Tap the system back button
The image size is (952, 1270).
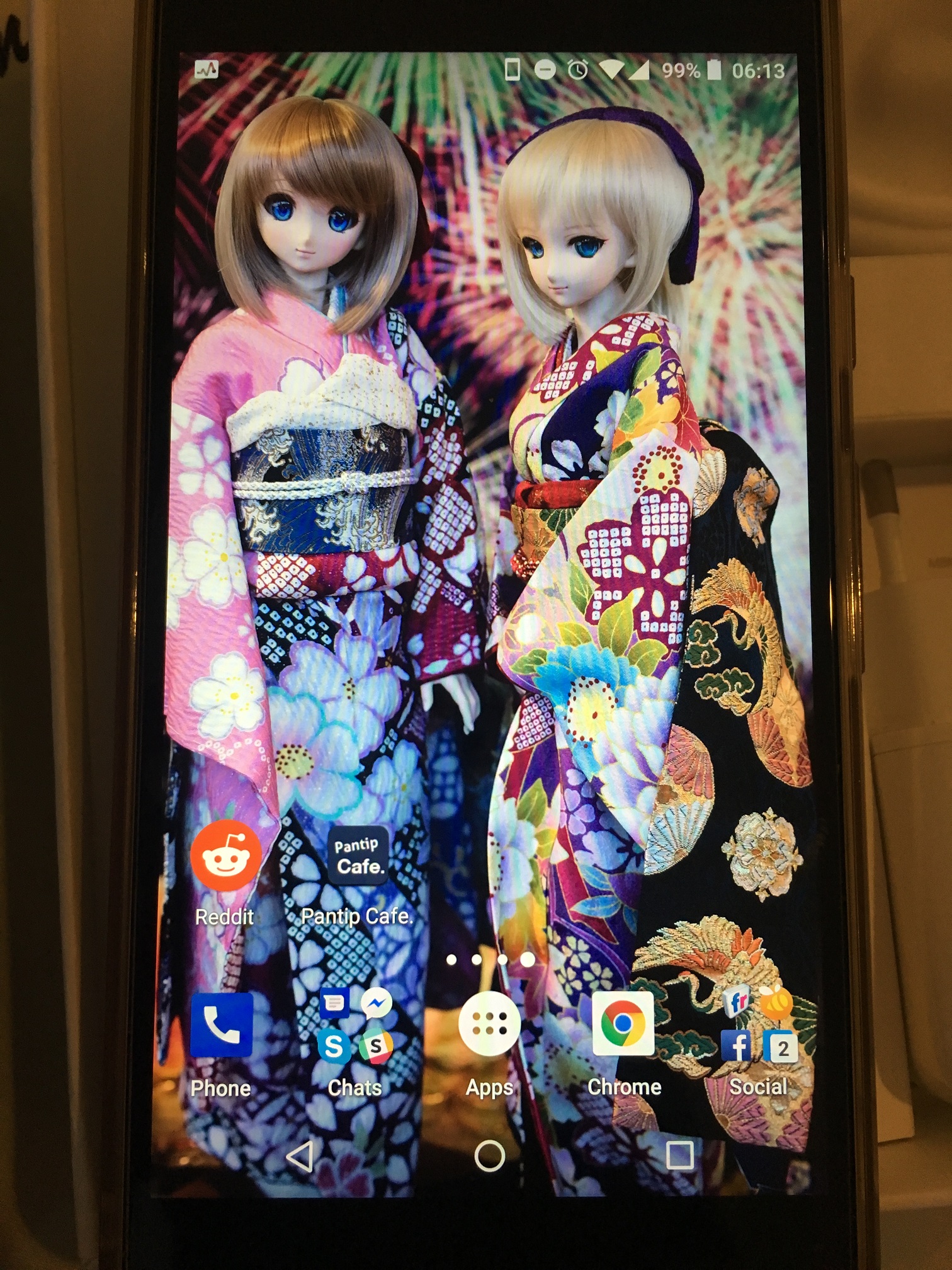(299, 1157)
